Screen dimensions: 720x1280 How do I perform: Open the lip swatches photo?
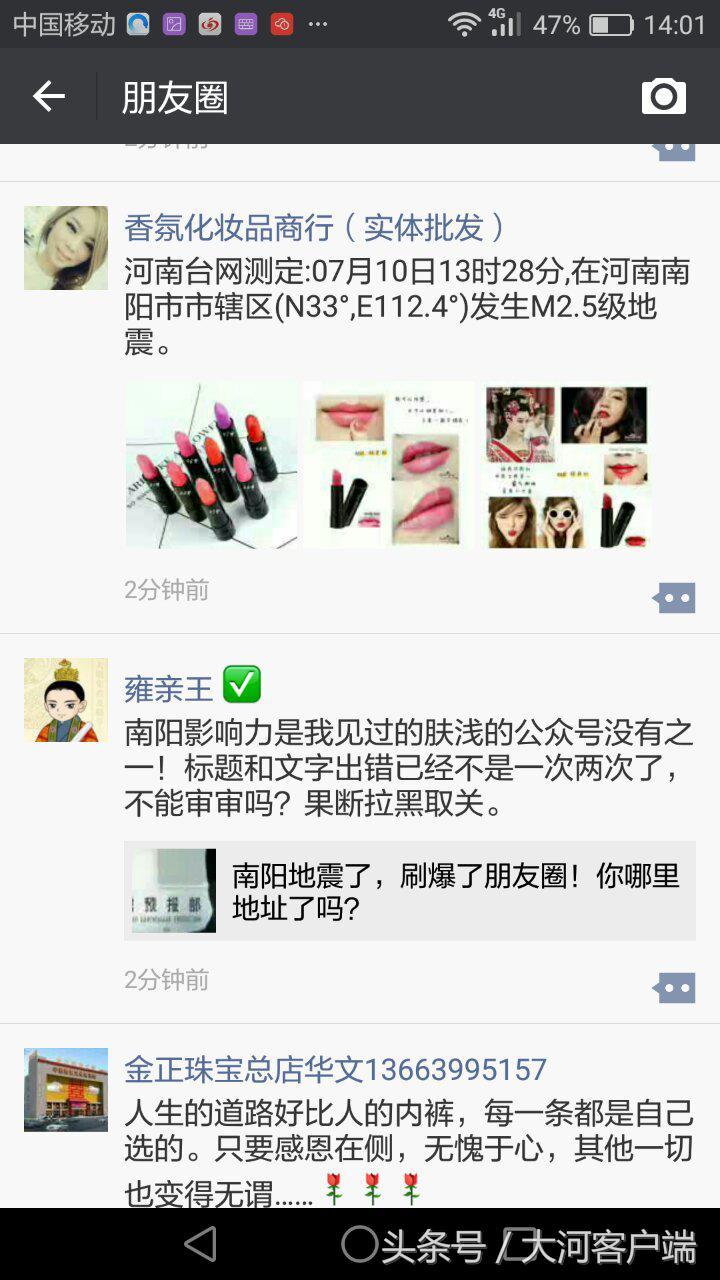pyautogui.click(x=389, y=465)
